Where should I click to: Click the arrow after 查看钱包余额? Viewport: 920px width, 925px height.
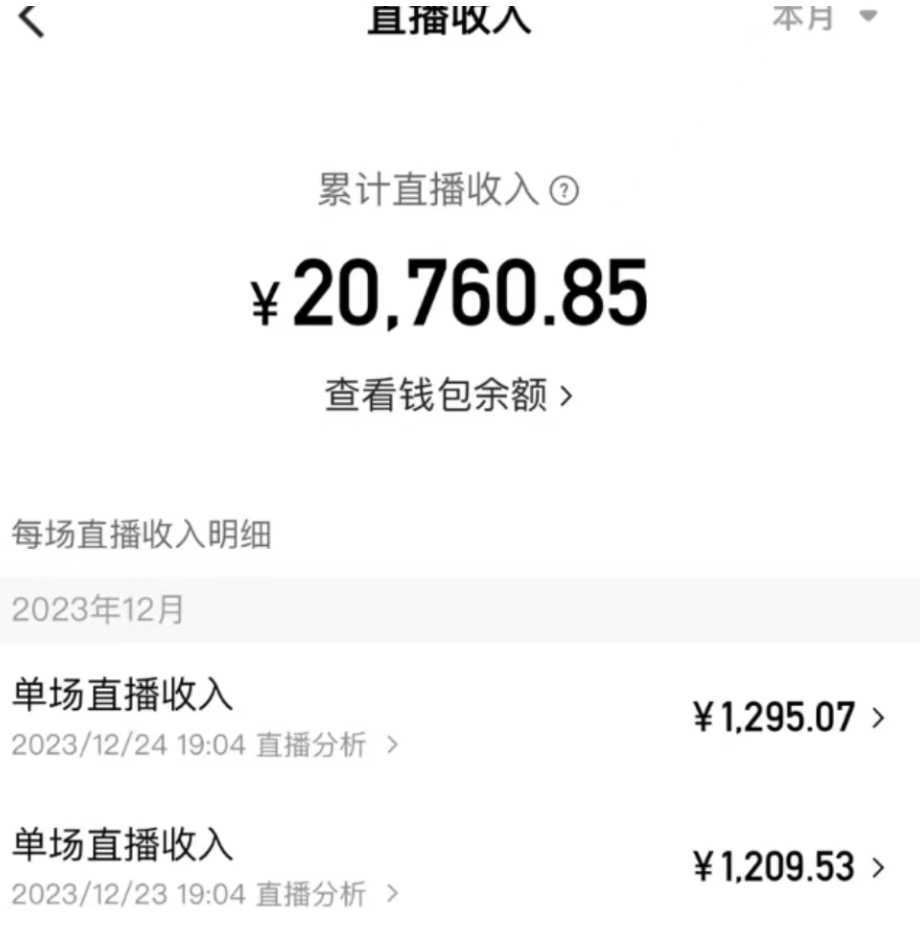(x=566, y=396)
